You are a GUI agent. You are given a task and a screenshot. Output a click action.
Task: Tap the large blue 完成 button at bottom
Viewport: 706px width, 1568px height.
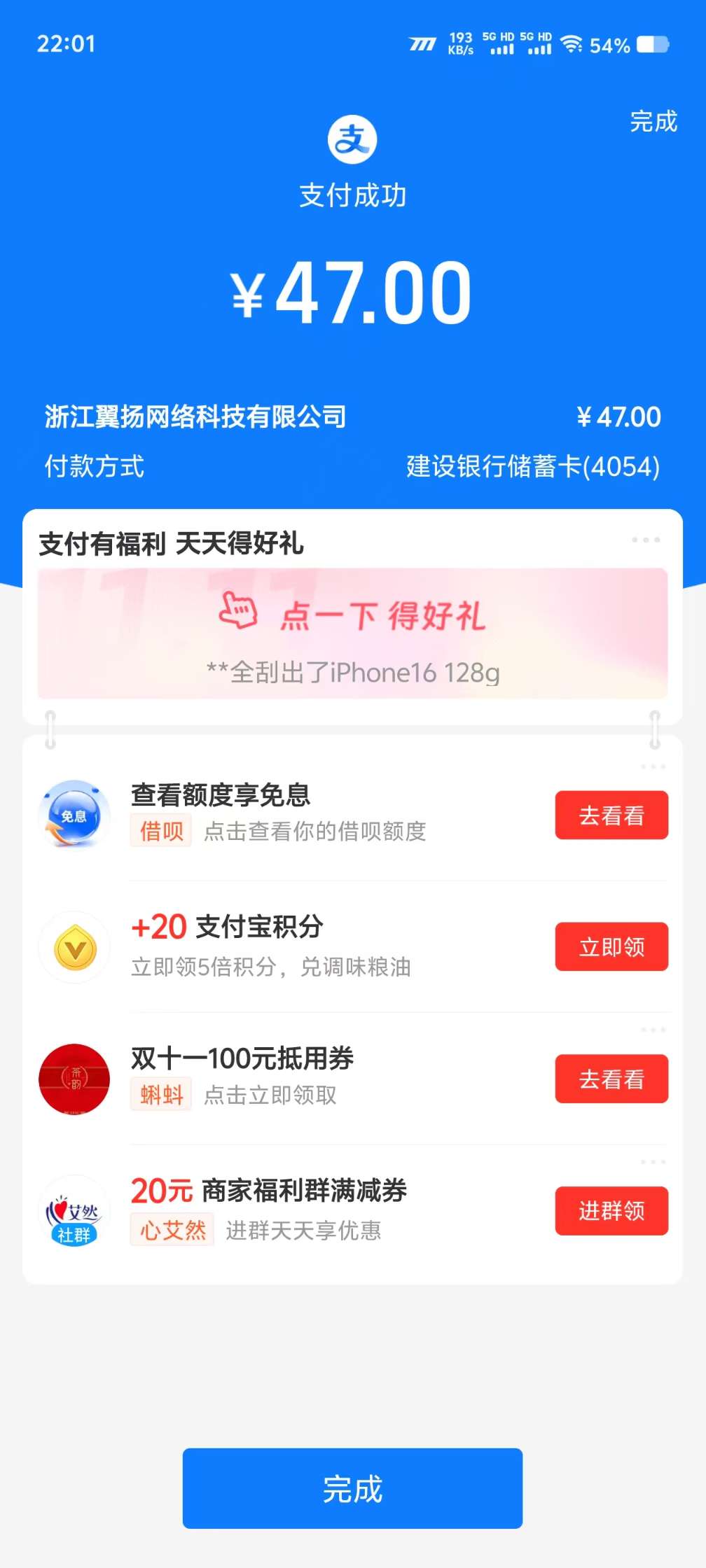[x=352, y=1487]
